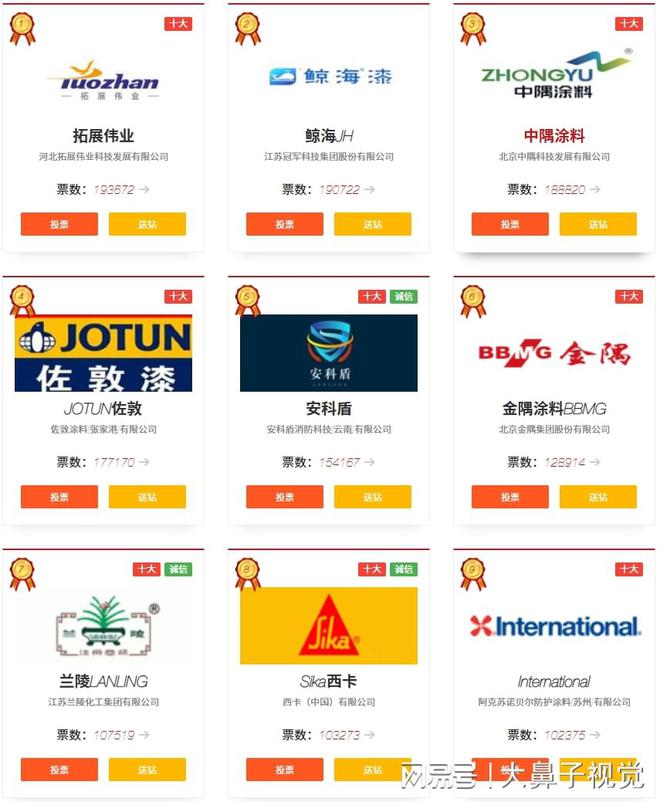
Task: Cast a vote for 中隅涂料
Action: [510, 224]
